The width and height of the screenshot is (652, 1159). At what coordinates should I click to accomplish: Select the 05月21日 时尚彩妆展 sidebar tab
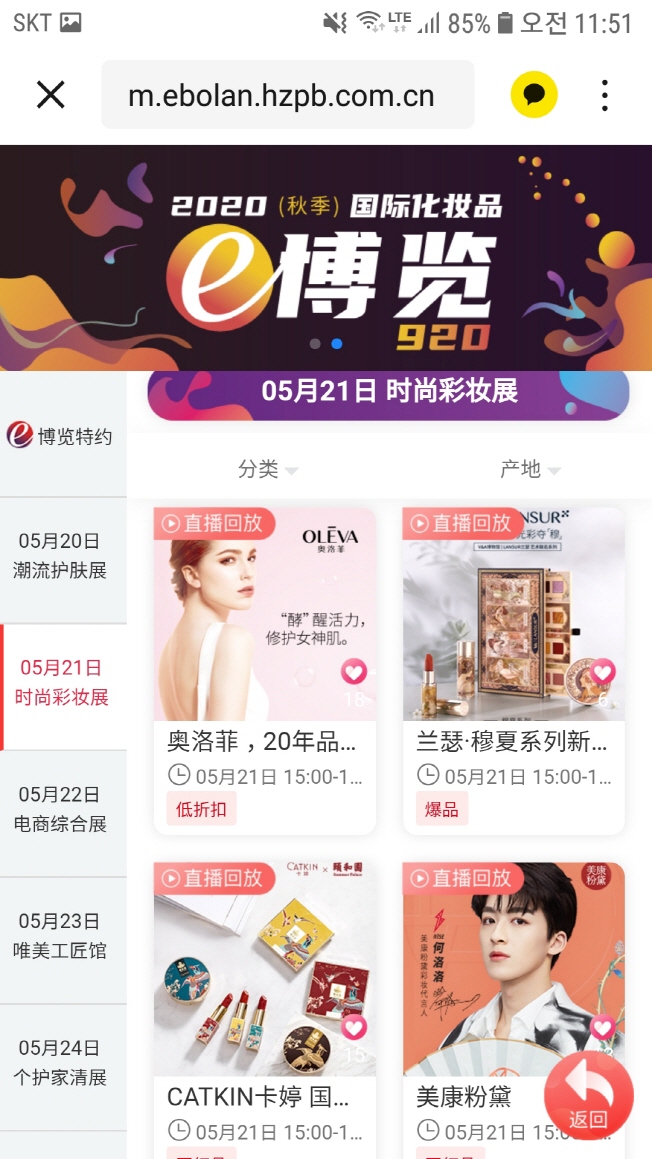(x=62, y=683)
